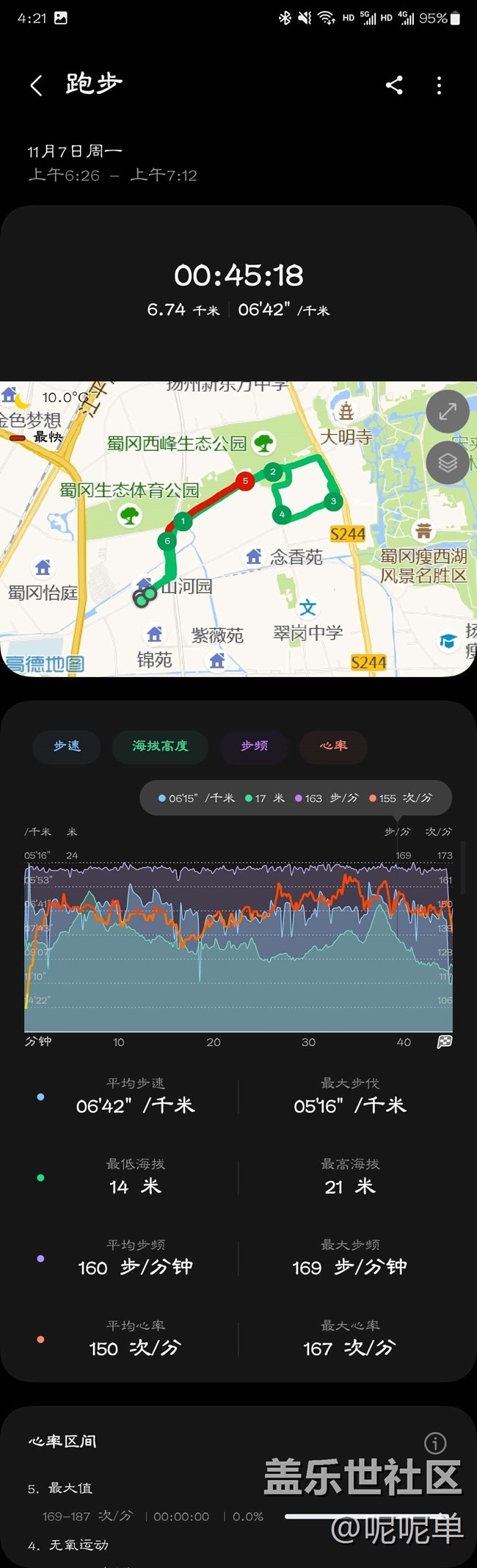Open the map layers button

pos(448,462)
